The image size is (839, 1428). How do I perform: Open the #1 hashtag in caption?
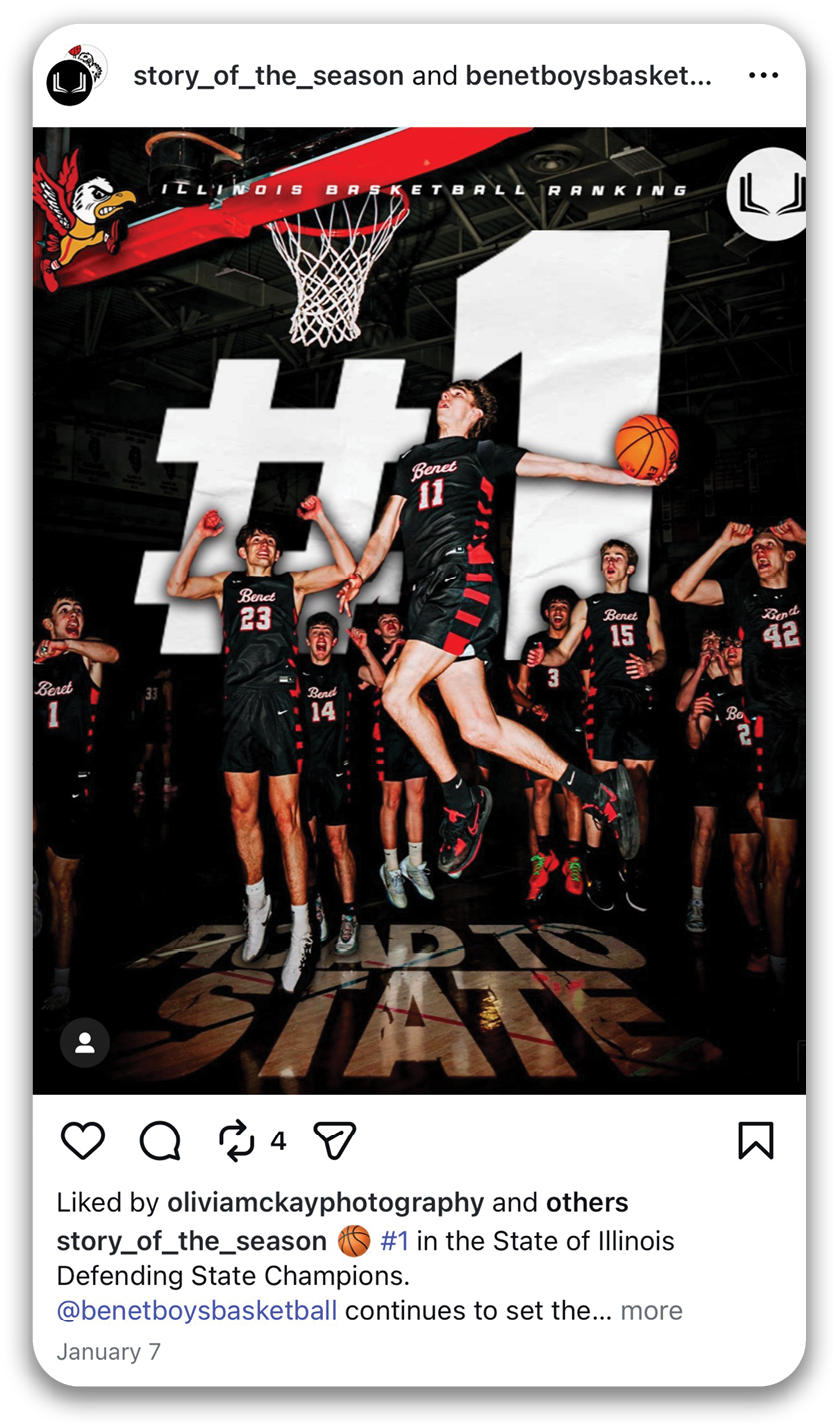395,1242
